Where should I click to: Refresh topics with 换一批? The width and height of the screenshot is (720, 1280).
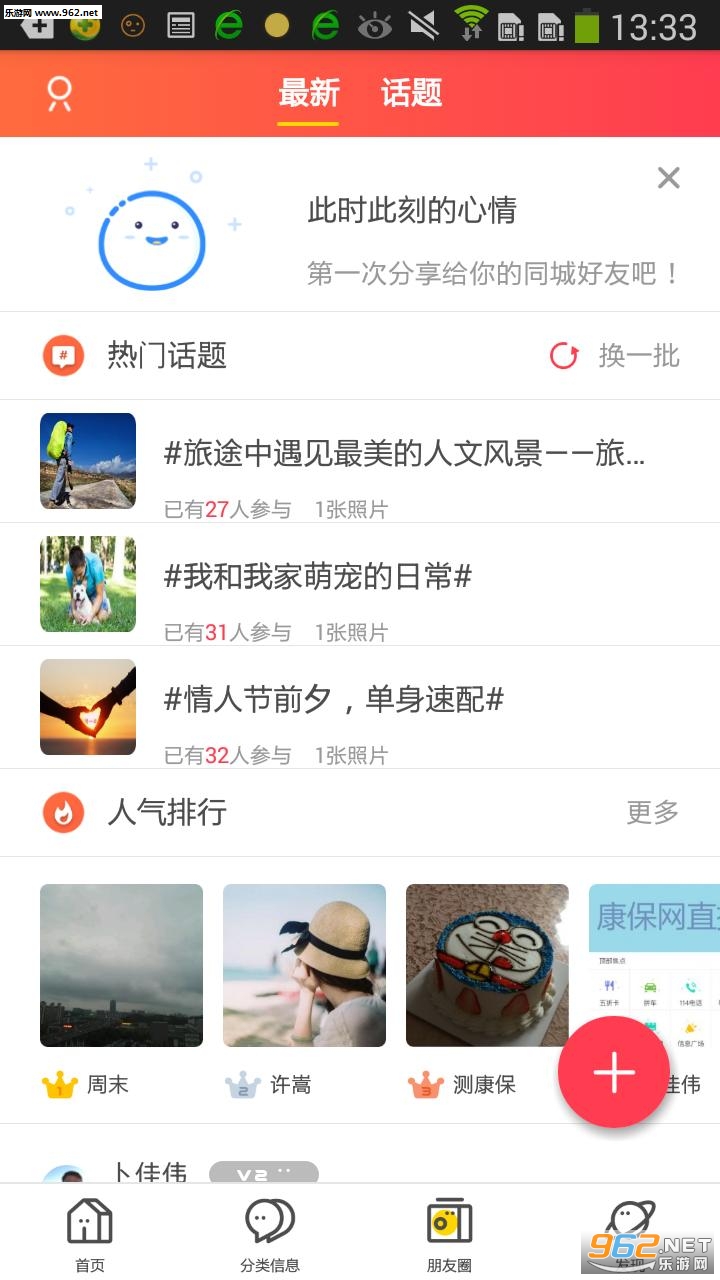tap(615, 355)
